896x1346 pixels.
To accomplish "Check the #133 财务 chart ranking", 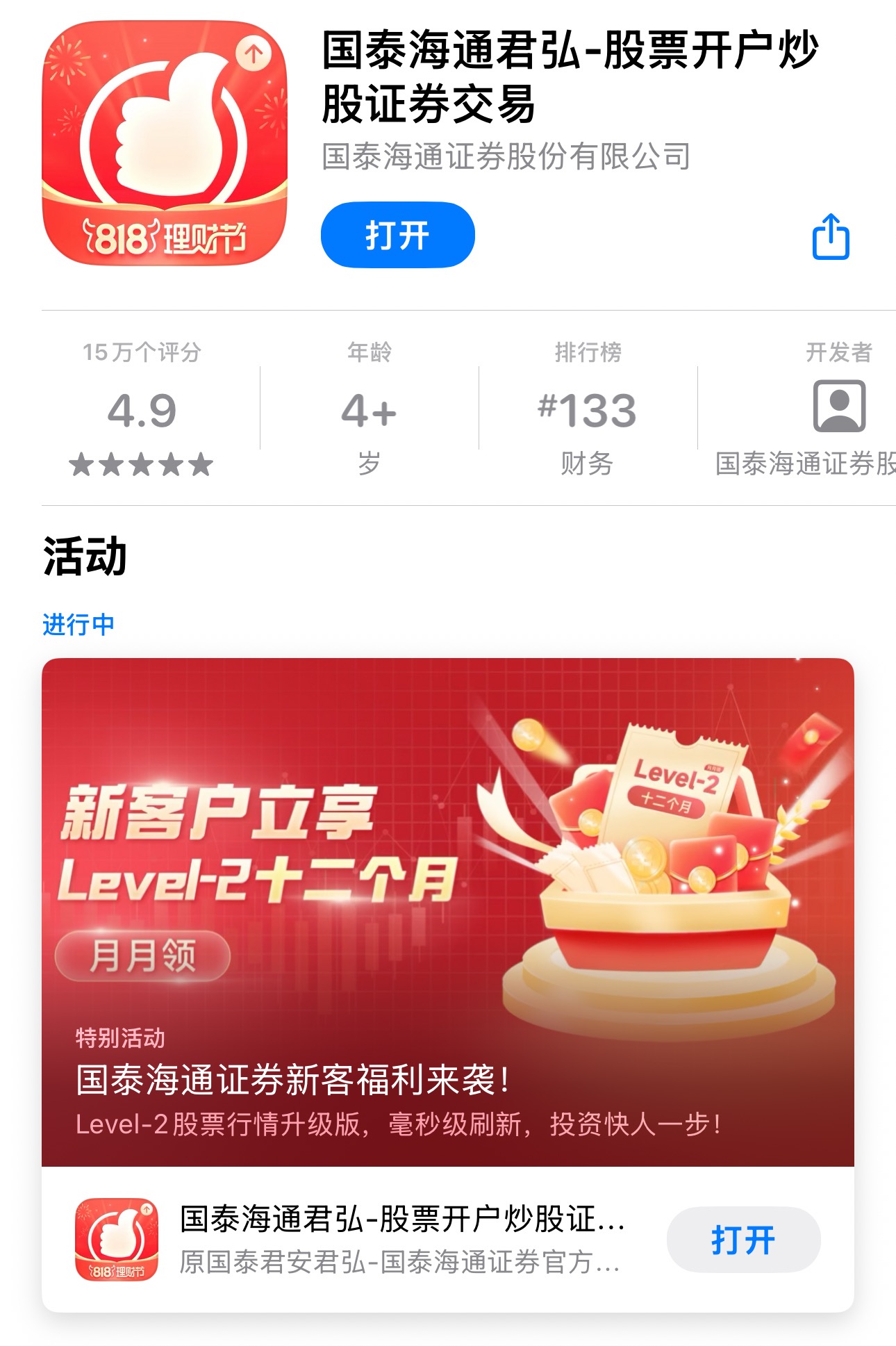I will pos(588,409).
